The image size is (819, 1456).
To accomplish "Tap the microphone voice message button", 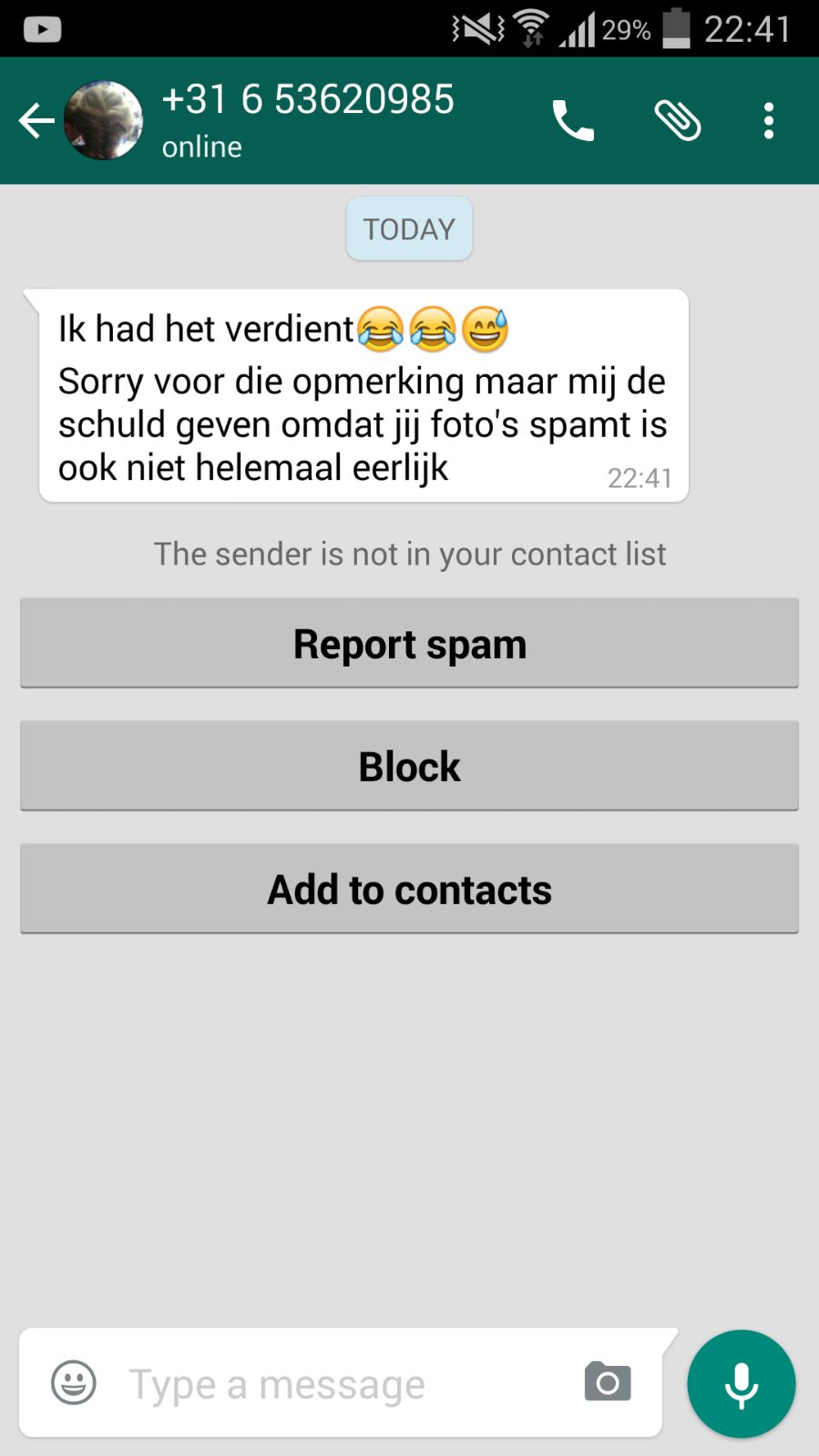I will 741,1383.
